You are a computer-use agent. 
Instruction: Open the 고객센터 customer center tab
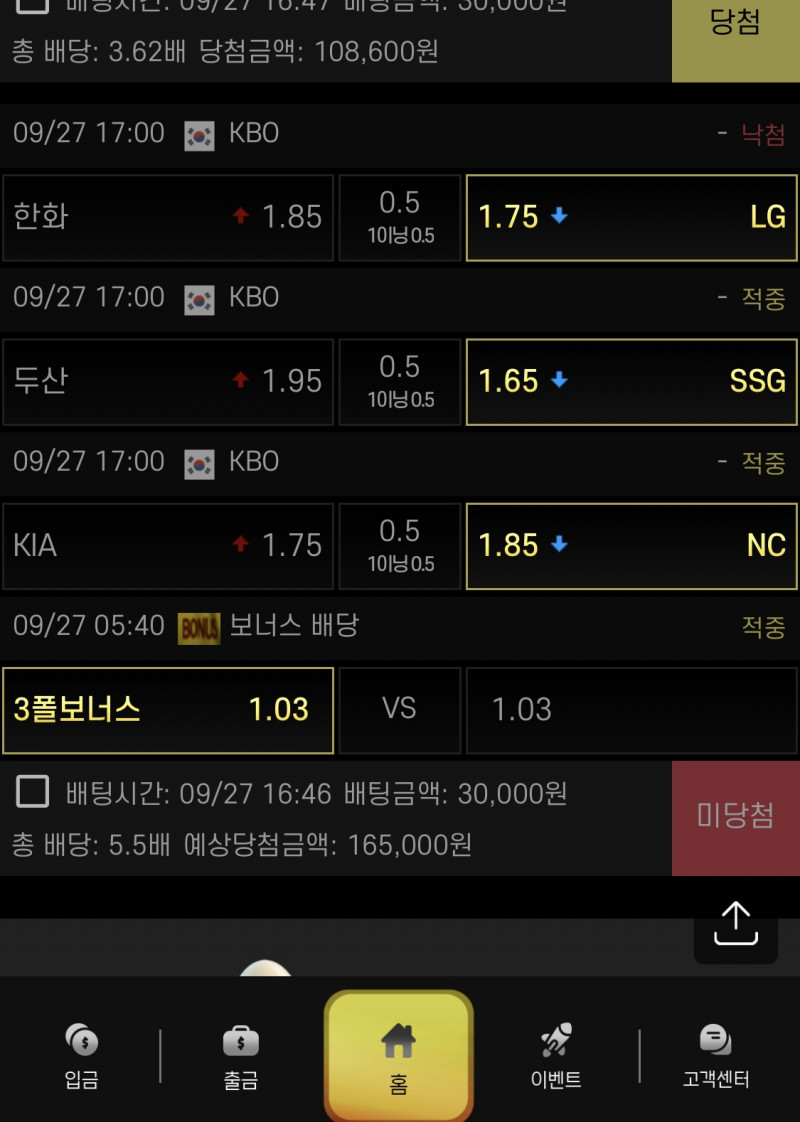coord(715,1057)
